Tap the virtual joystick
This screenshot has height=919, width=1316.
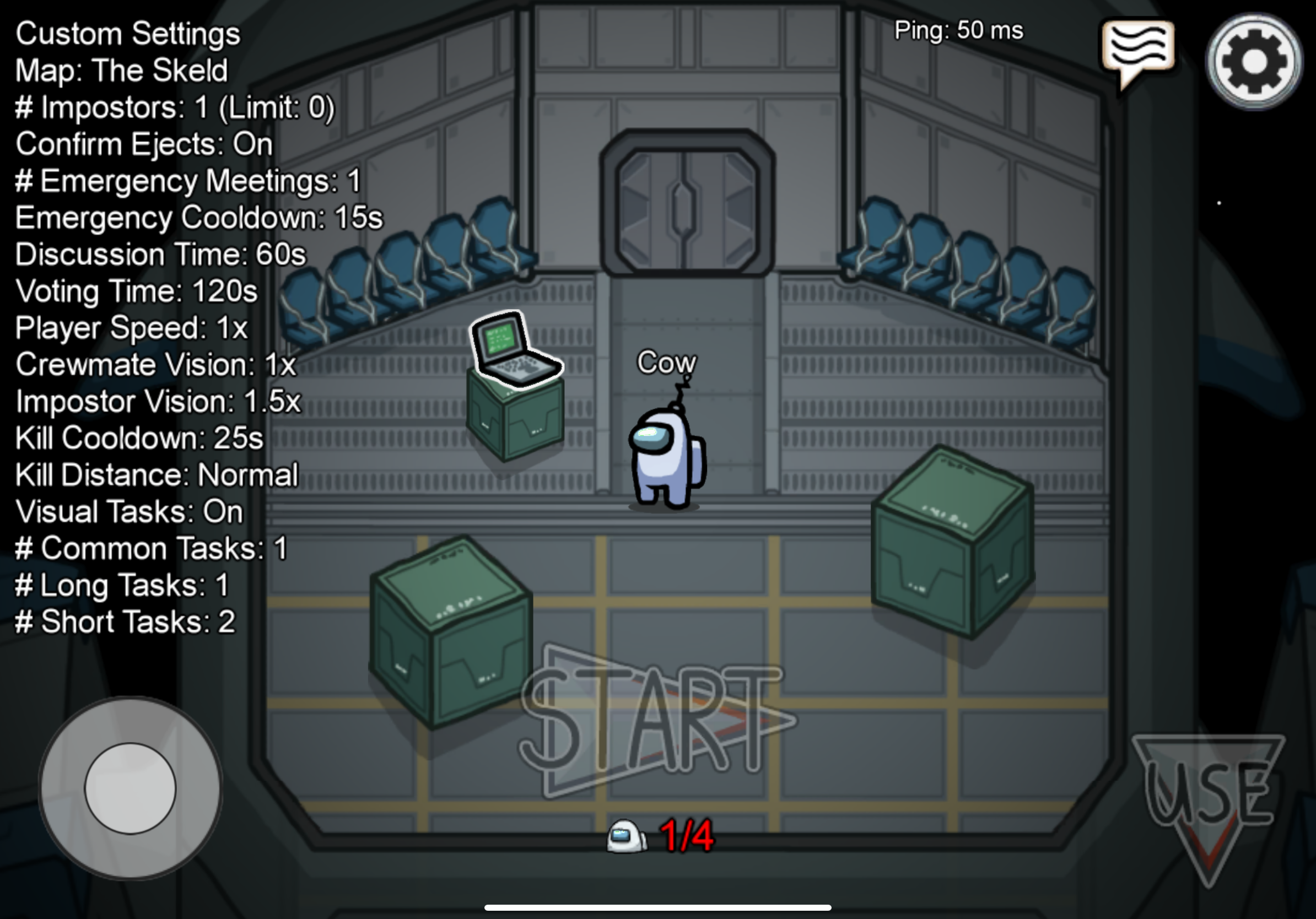(x=130, y=788)
